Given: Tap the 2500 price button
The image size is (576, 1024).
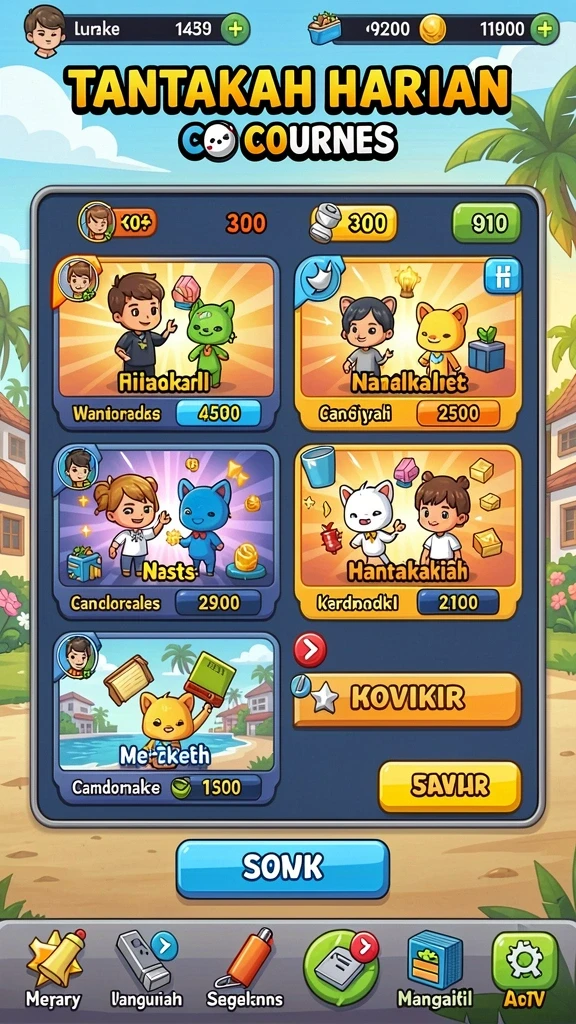Looking at the screenshot, I should point(458,413).
